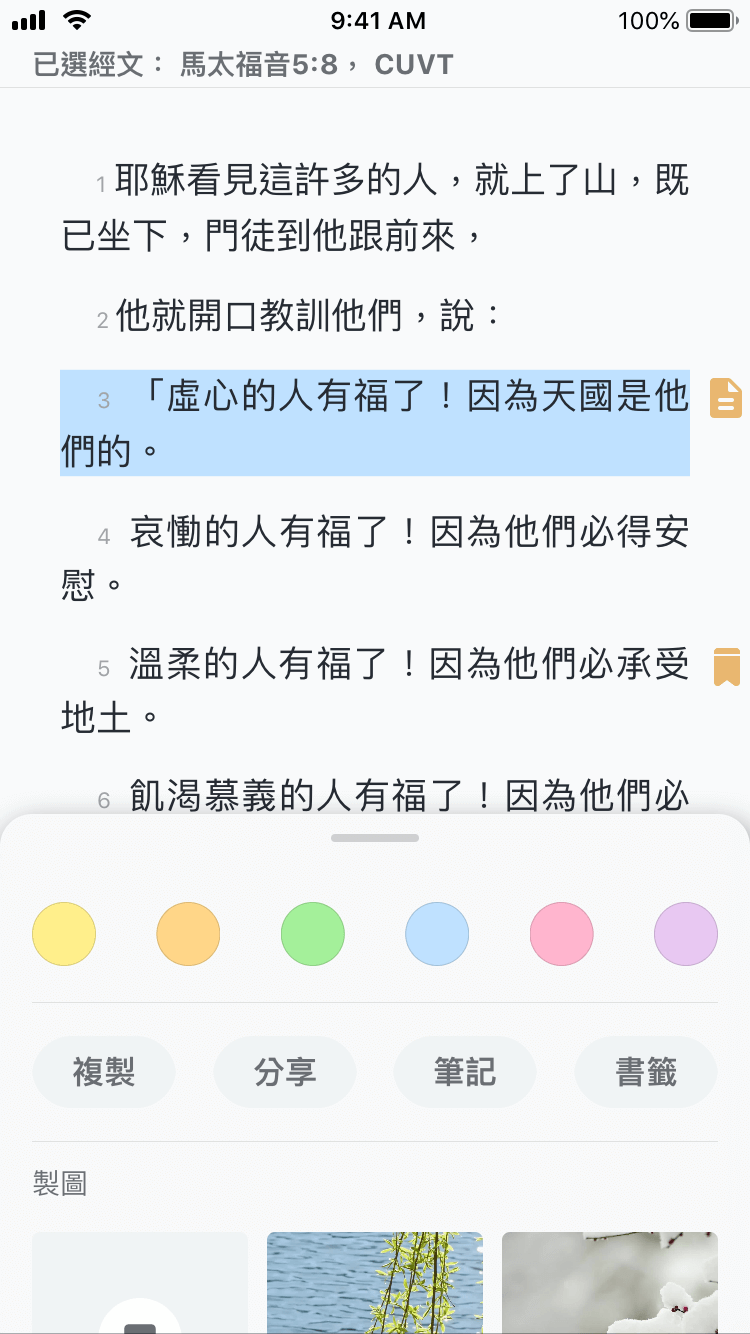Open the first blank image tile under 製圖
This screenshot has width=750, height=1334.
click(x=140, y=1282)
